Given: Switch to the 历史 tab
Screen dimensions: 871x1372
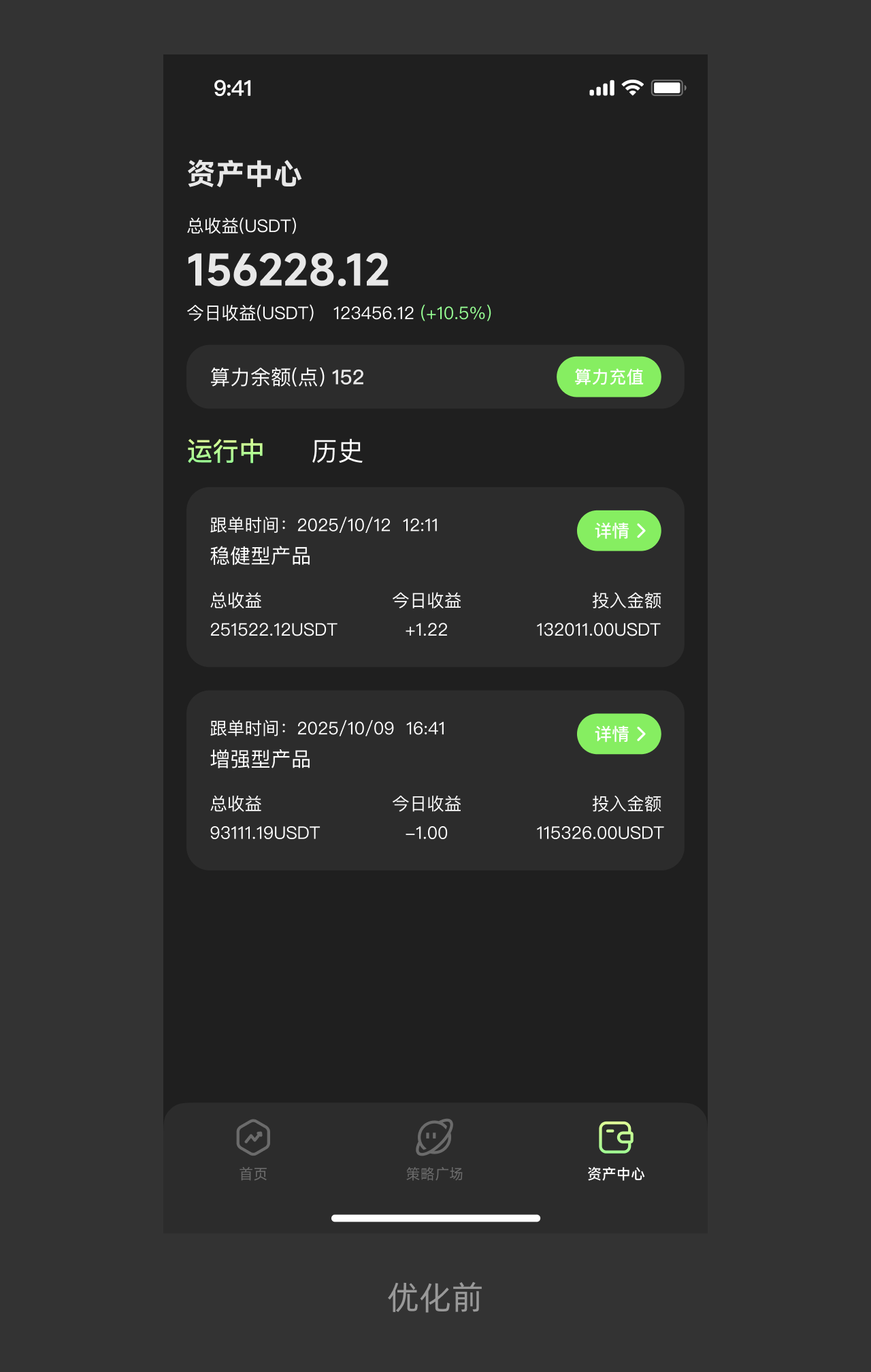Looking at the screenshot, I should 337,451.
